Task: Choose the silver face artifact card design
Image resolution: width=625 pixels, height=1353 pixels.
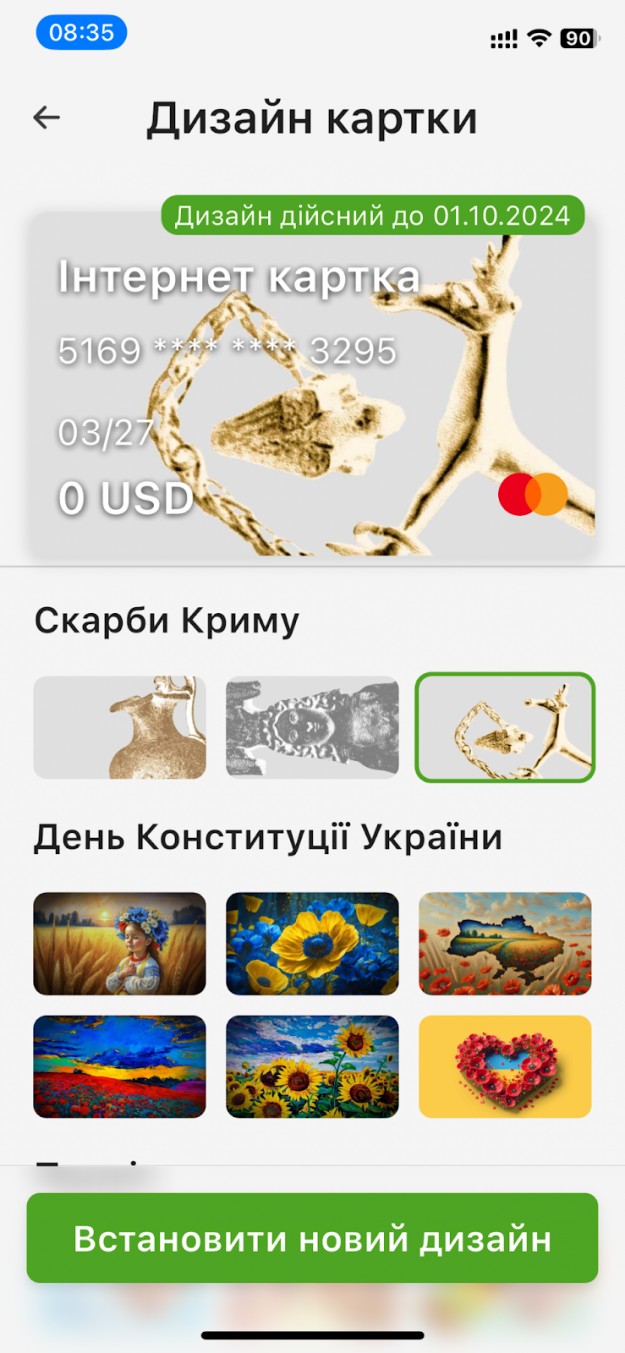Action: [x=312, y=727]
